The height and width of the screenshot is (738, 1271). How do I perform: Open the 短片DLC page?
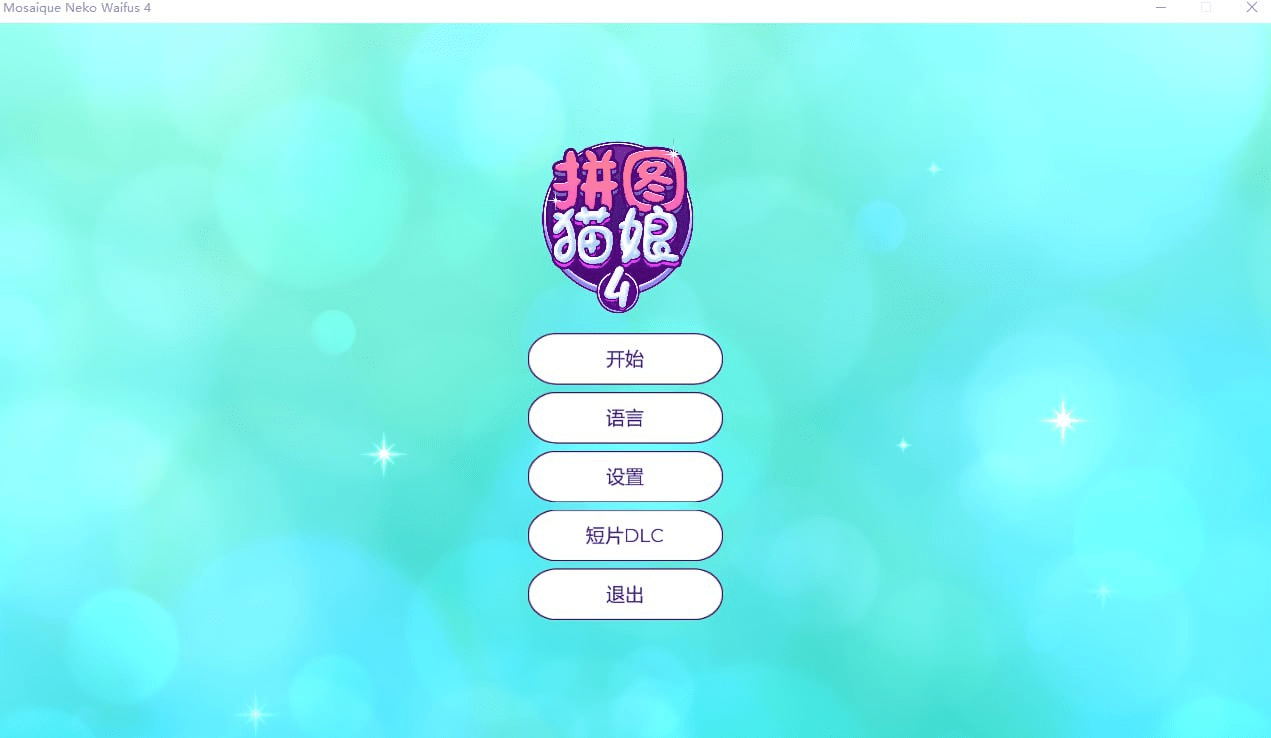pyautogui.click(x=625, y=536)
